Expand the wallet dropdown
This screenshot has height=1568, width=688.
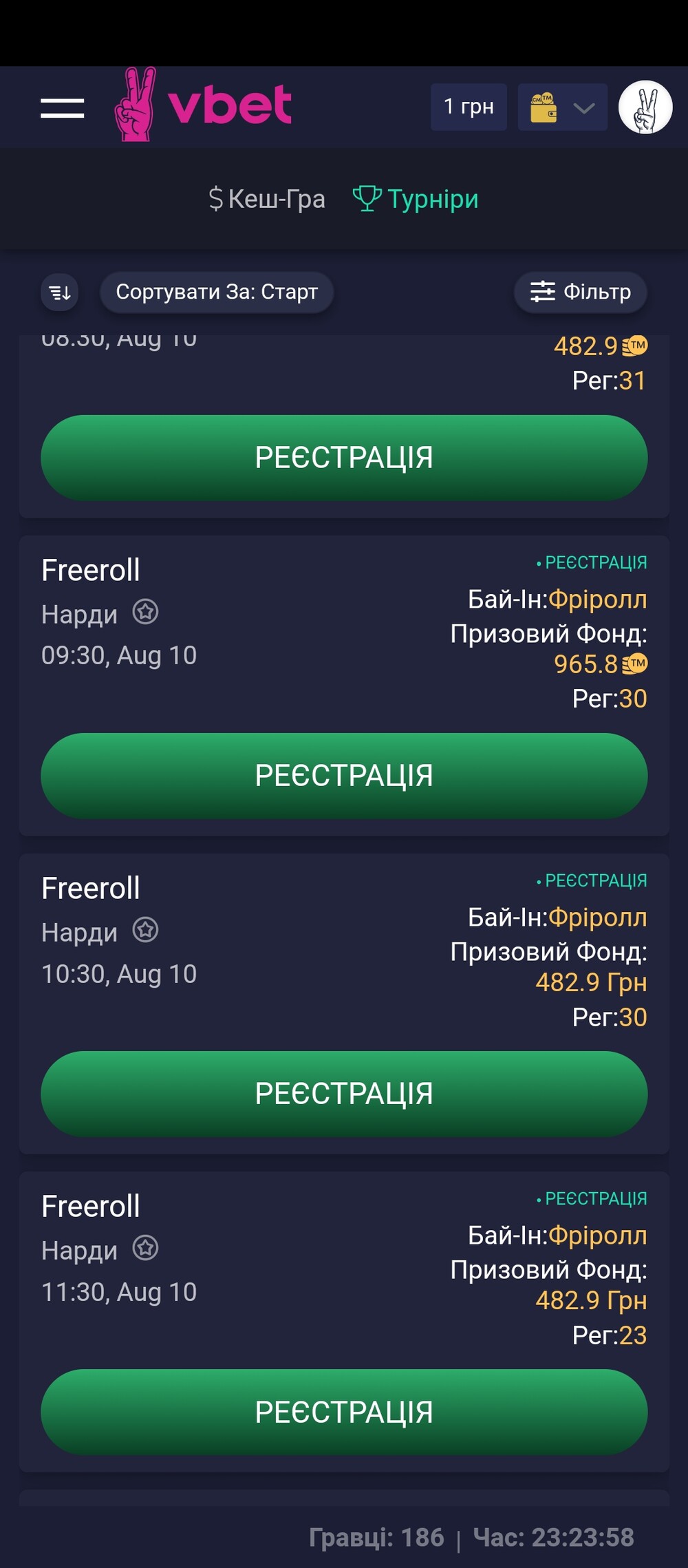click(563, 107)
